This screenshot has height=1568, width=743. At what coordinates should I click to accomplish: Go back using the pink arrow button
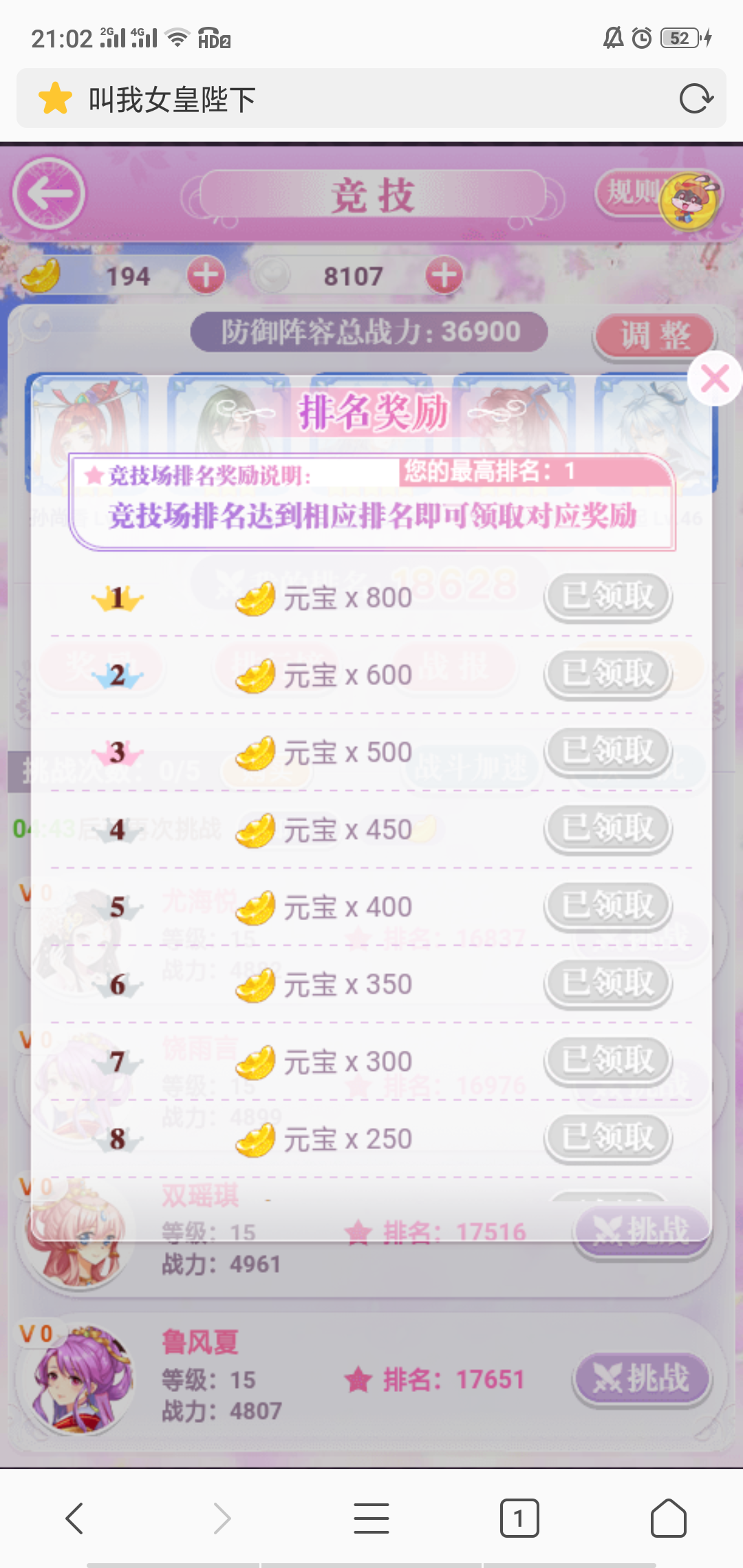[48, 193]
